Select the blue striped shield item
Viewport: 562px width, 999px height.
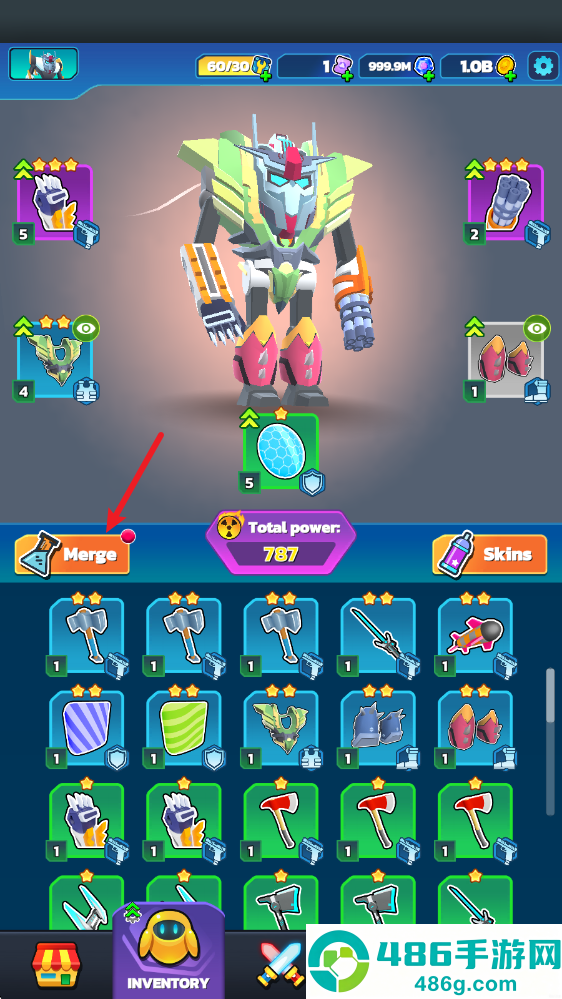(x=87, y=728)
